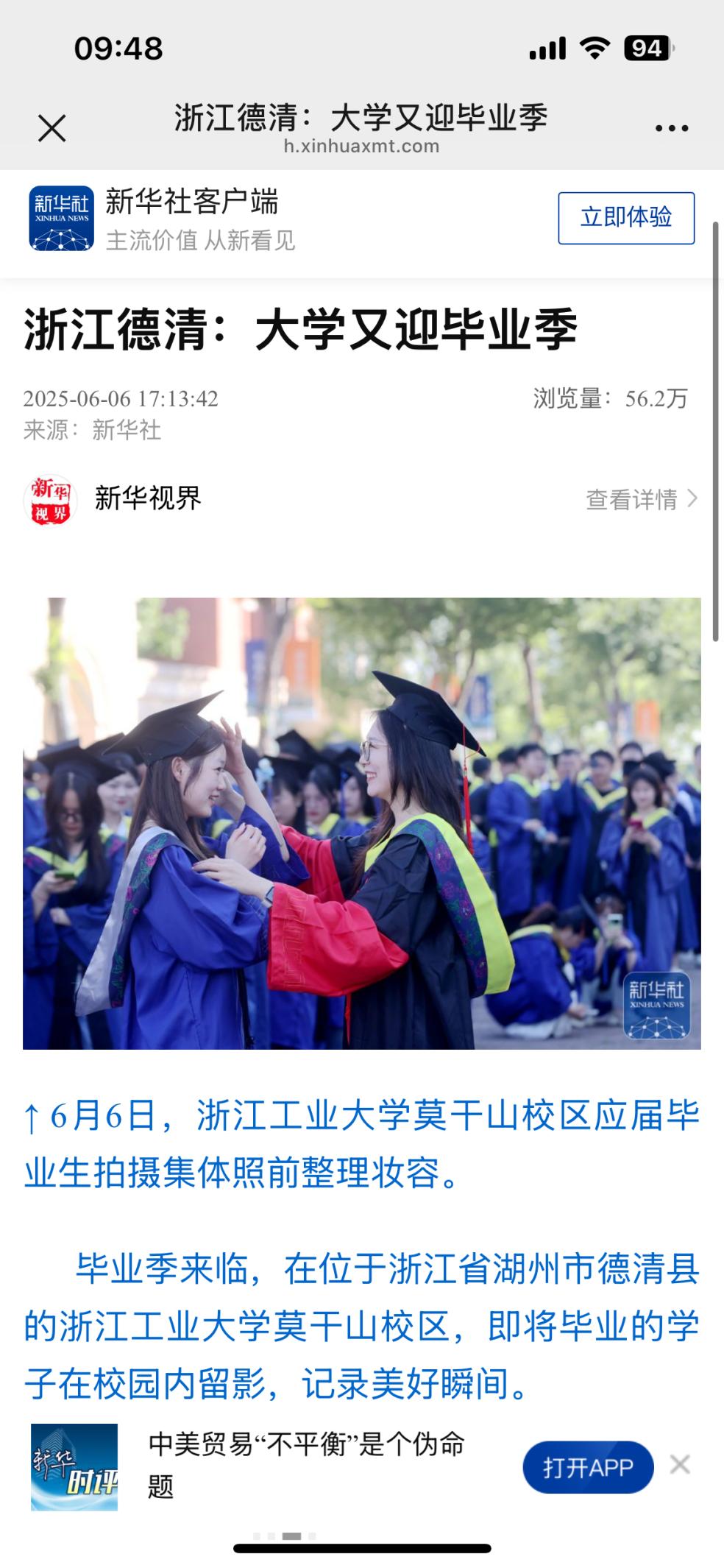The width and height of the screenshot is (724, 1568).
Task: Open 新华视界 details via 查看详情
Action: pos(641,499)
